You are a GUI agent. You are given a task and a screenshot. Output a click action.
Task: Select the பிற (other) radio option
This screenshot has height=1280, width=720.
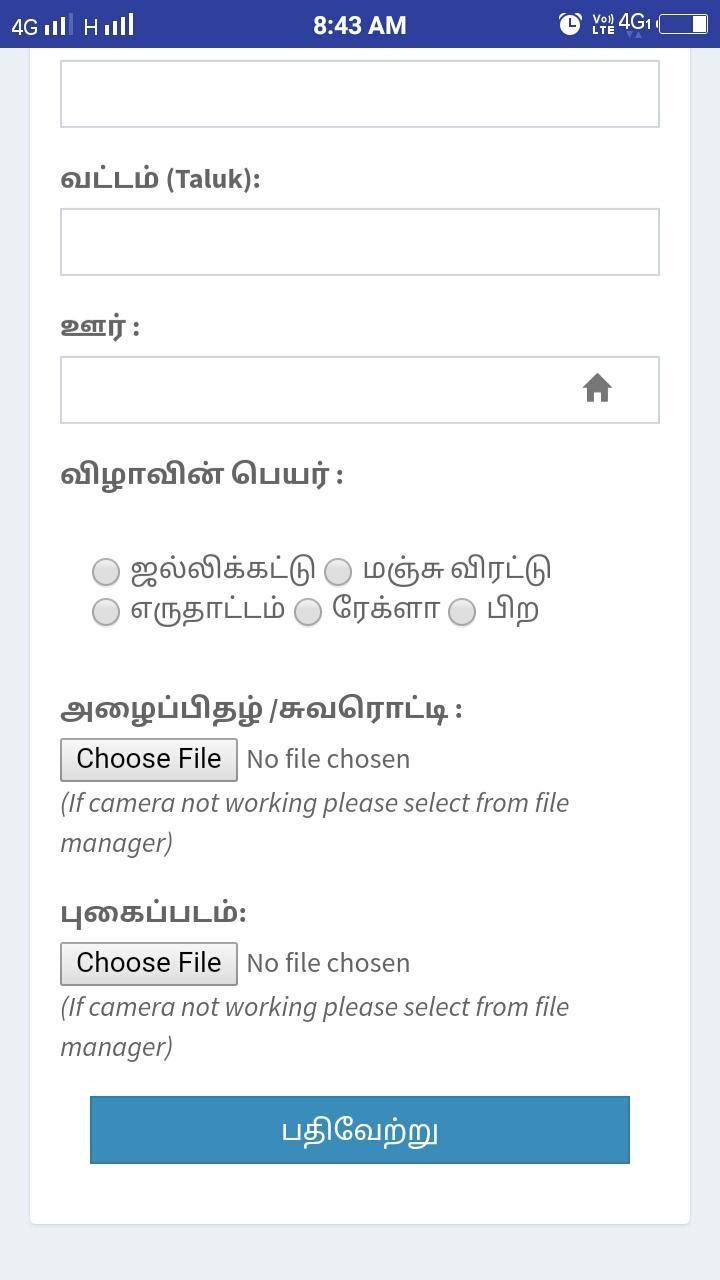pos(462,611)
